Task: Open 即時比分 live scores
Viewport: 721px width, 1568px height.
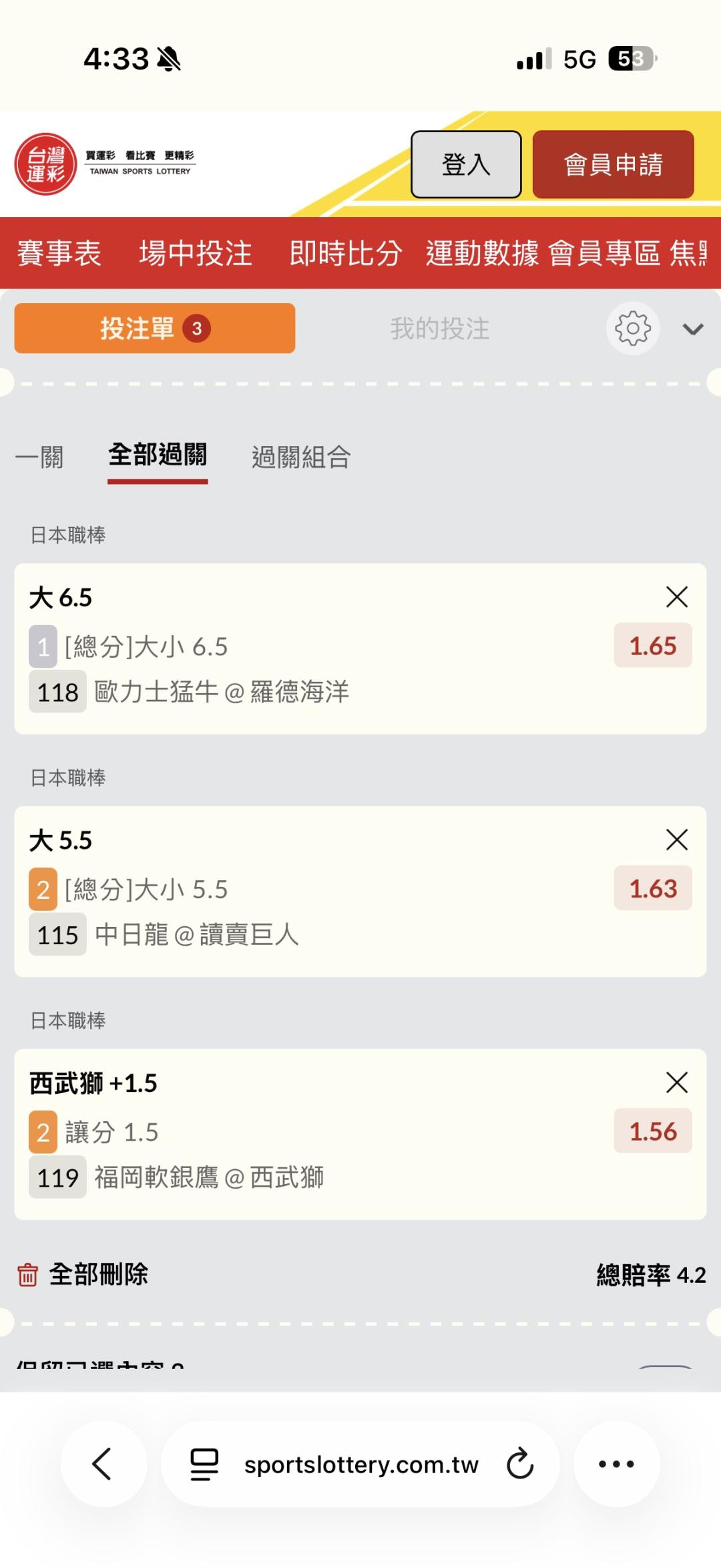Action: pyautogui.click(x=346, y=253)
